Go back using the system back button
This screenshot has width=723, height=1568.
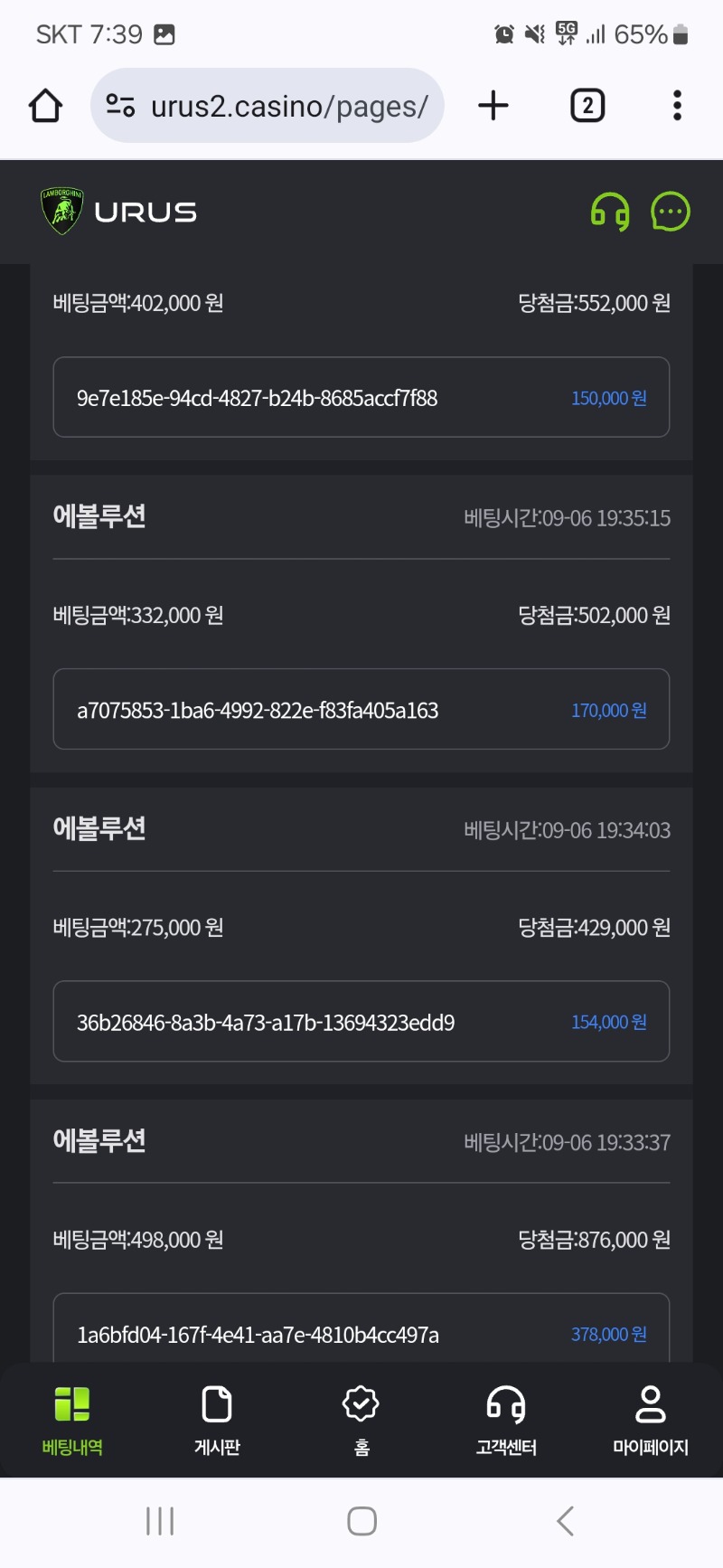pyautogui.click(x=566, y=1521)
